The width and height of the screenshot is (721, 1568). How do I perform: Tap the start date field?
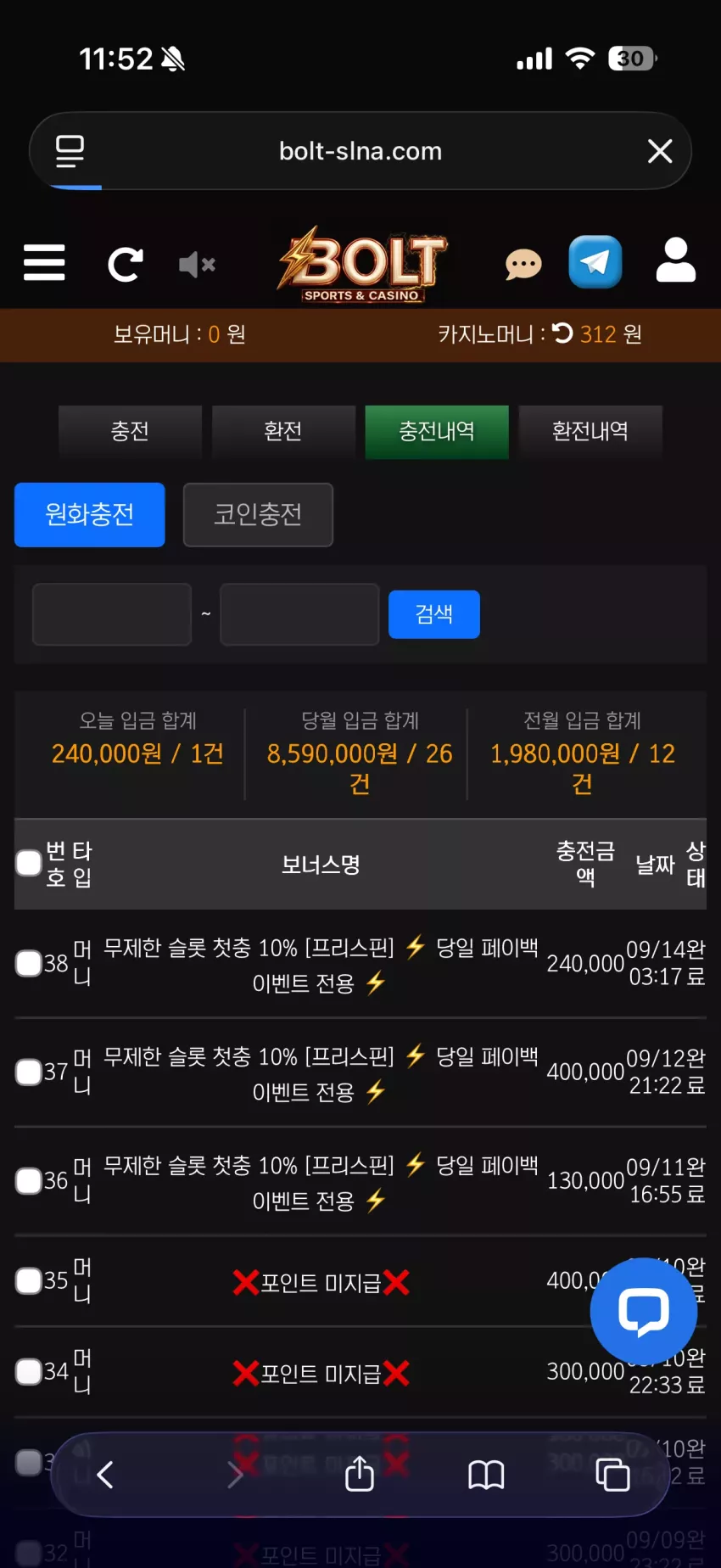click(x=112, y=614)
